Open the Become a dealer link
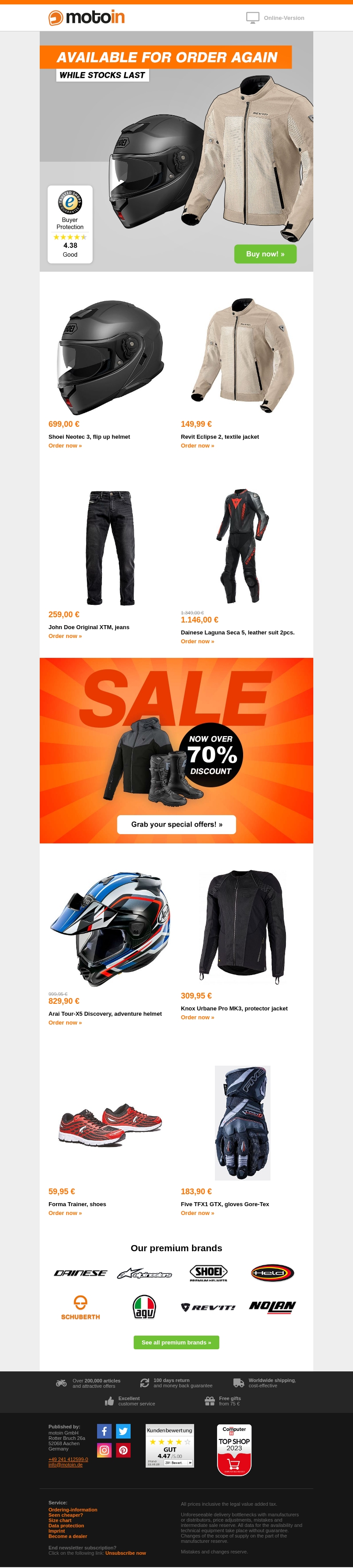Screen dimensions: 353x1568 [x=68, y=1536]
